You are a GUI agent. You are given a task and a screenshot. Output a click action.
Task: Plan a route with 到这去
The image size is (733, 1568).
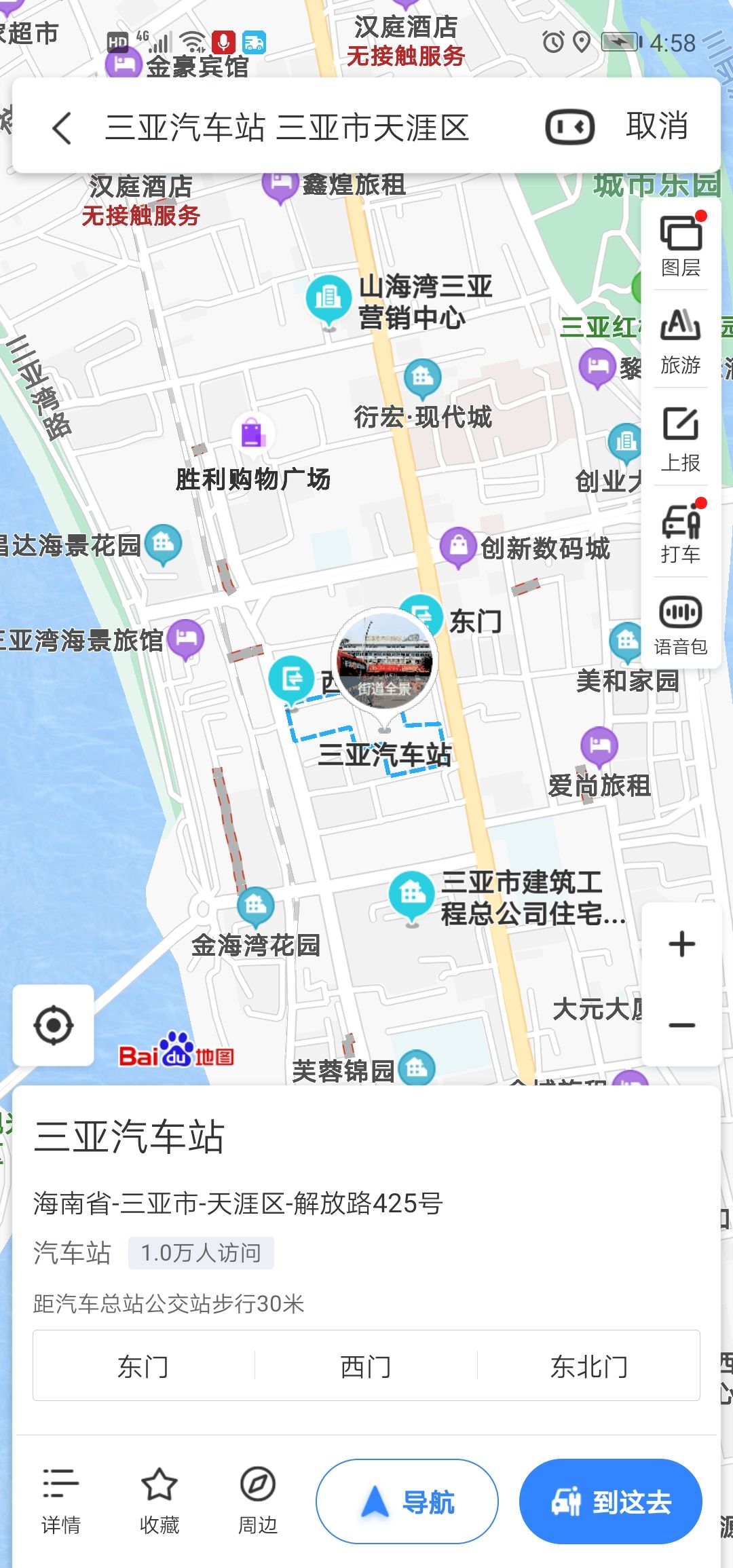click(610, 1501)
